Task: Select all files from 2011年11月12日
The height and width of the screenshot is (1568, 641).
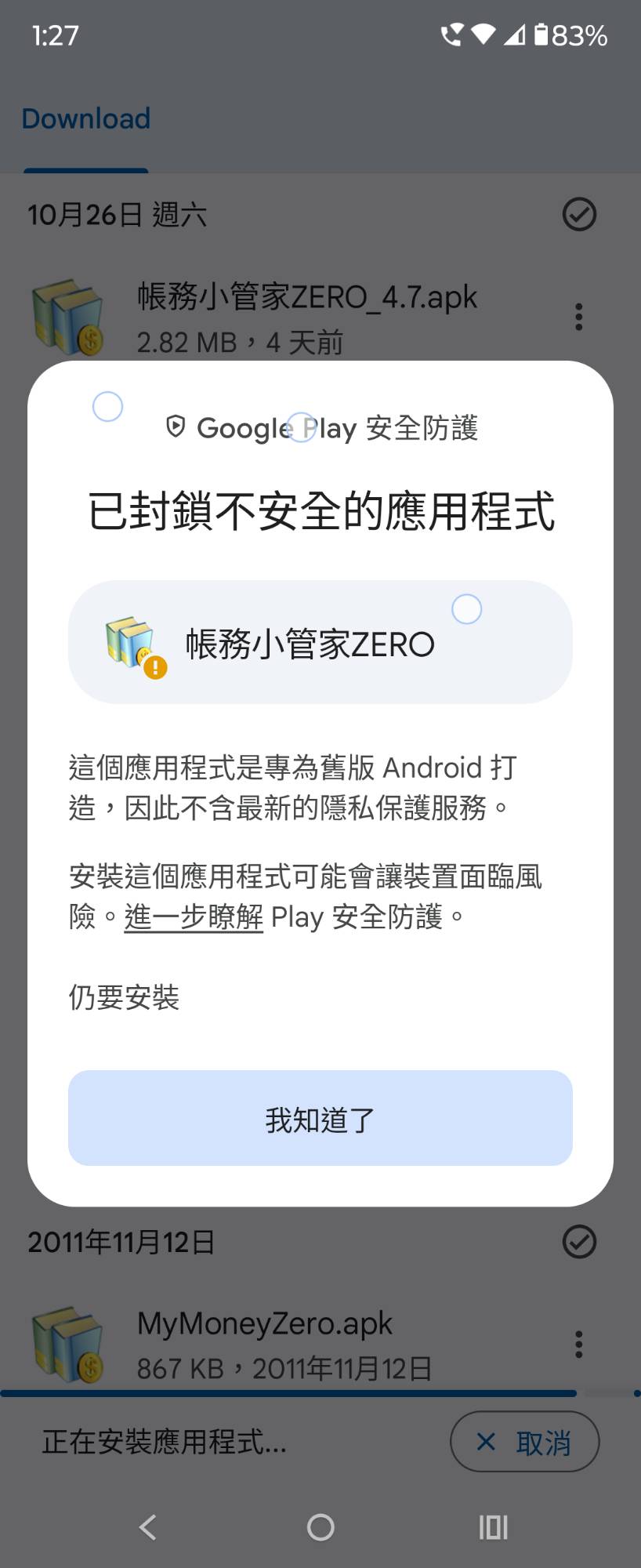Action: tap(579, 1242)
